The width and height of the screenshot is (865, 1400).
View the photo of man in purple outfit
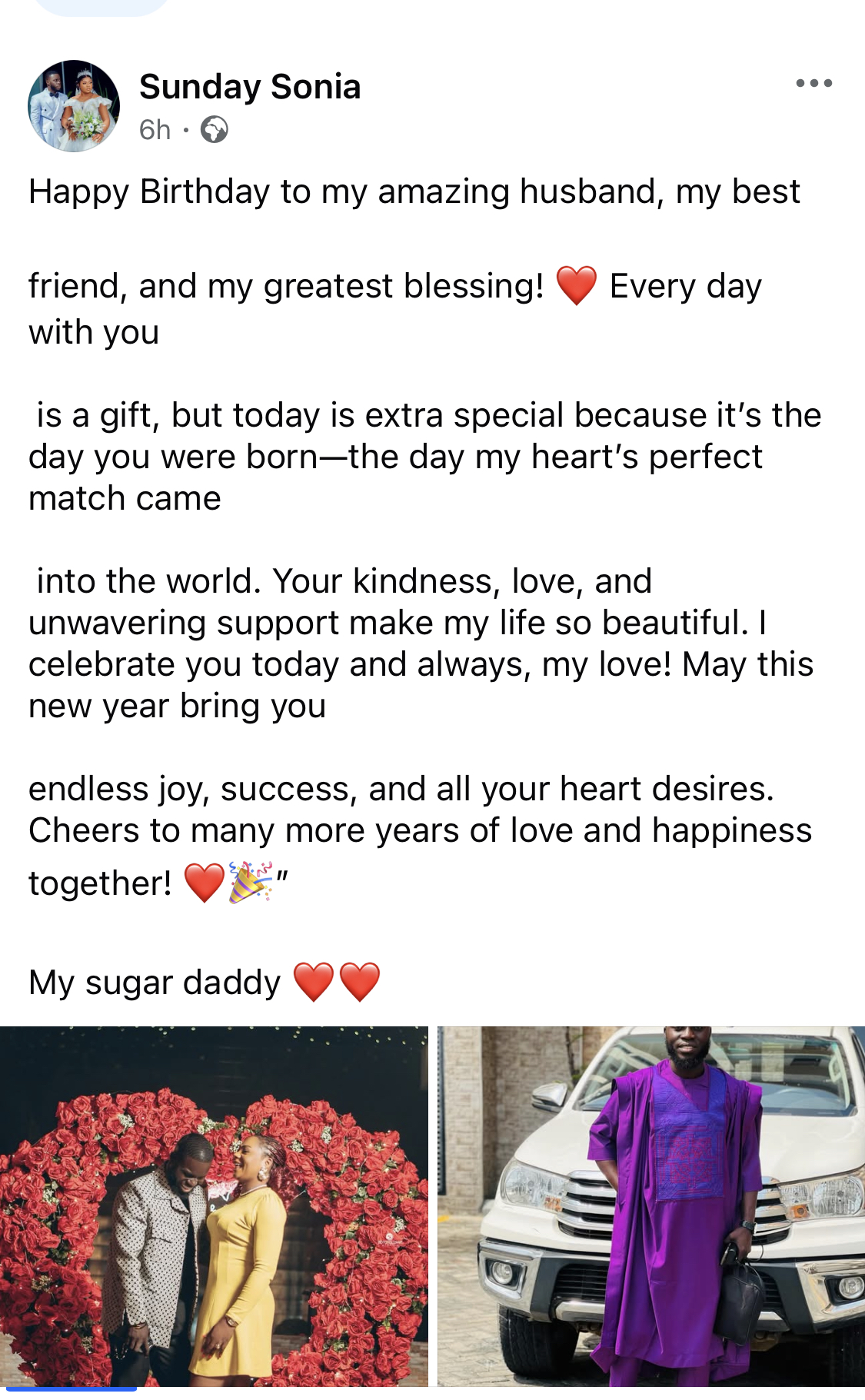click(651, 1205)
